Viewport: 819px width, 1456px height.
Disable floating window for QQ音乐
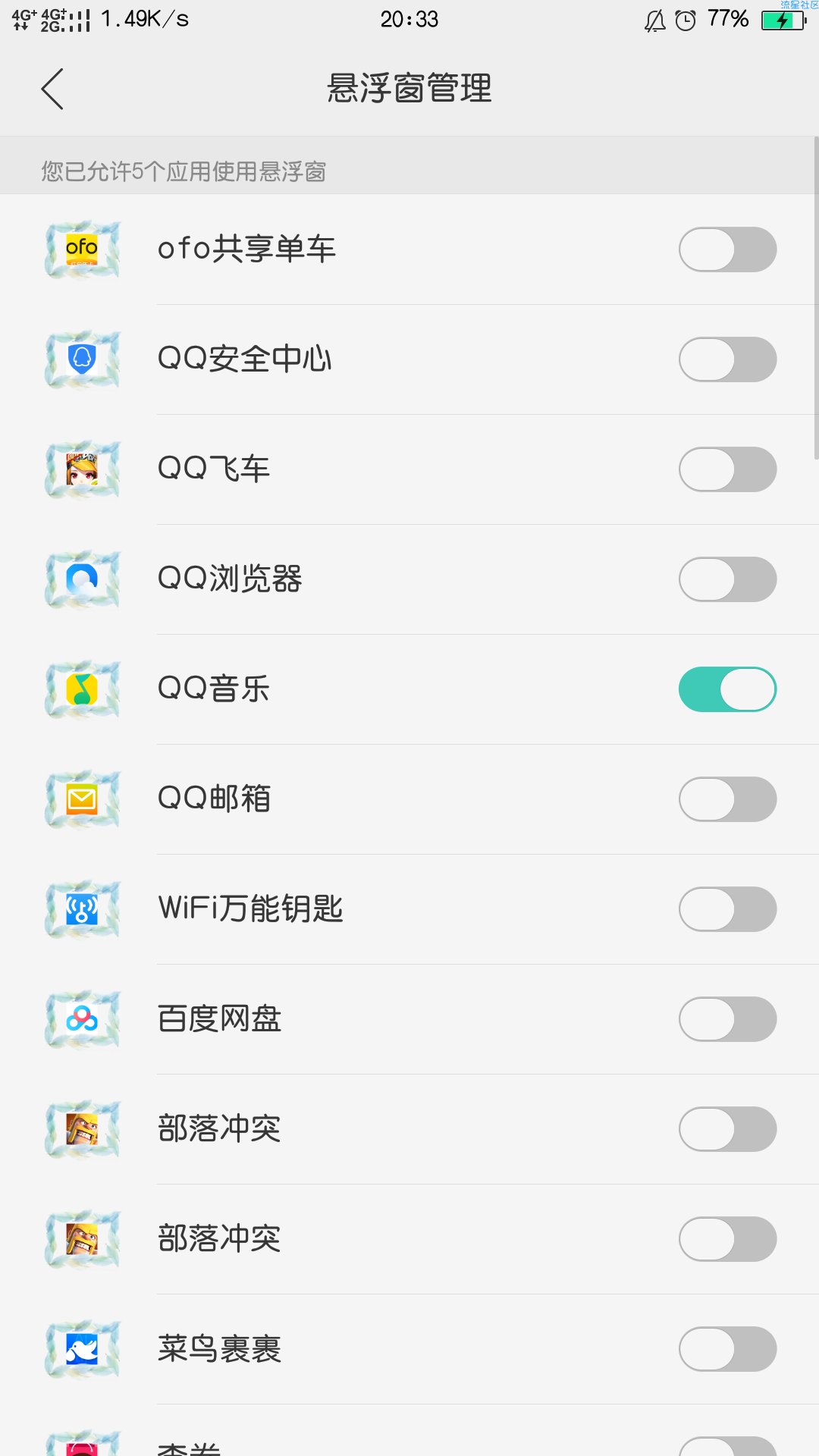coord(727,689)
